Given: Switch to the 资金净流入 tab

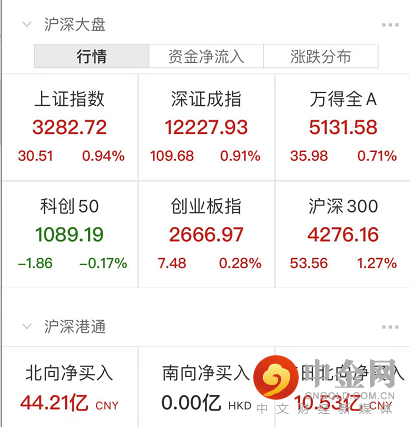Looking at the screenshot, I should 206,56.
